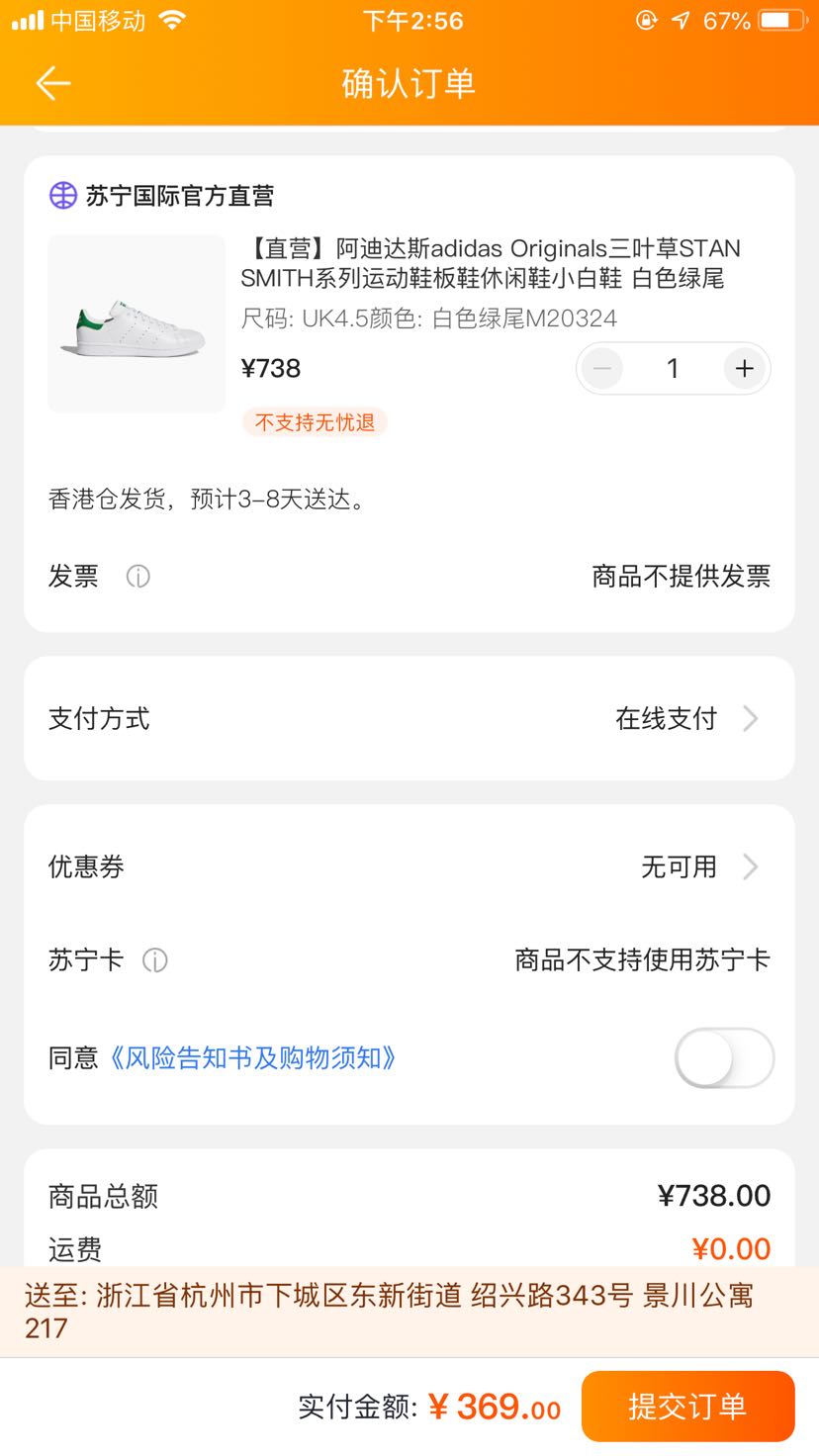Image resolution: width=819 pixels, height=1456 pixels.
Task: Tap the chevron beside 在线支付
Action: pos(750,718)
